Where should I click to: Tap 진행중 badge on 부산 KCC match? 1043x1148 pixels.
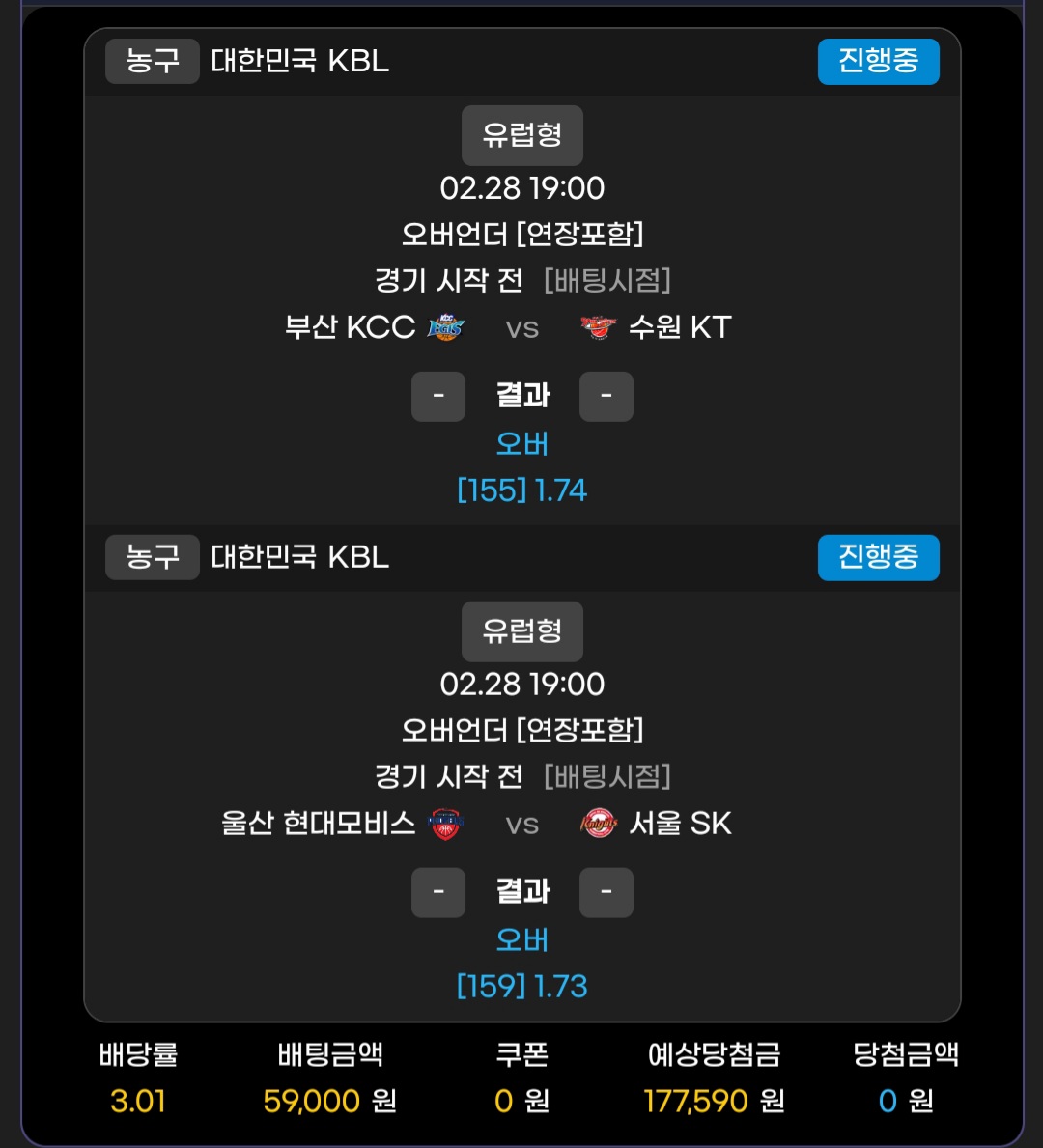pos(878,62)
